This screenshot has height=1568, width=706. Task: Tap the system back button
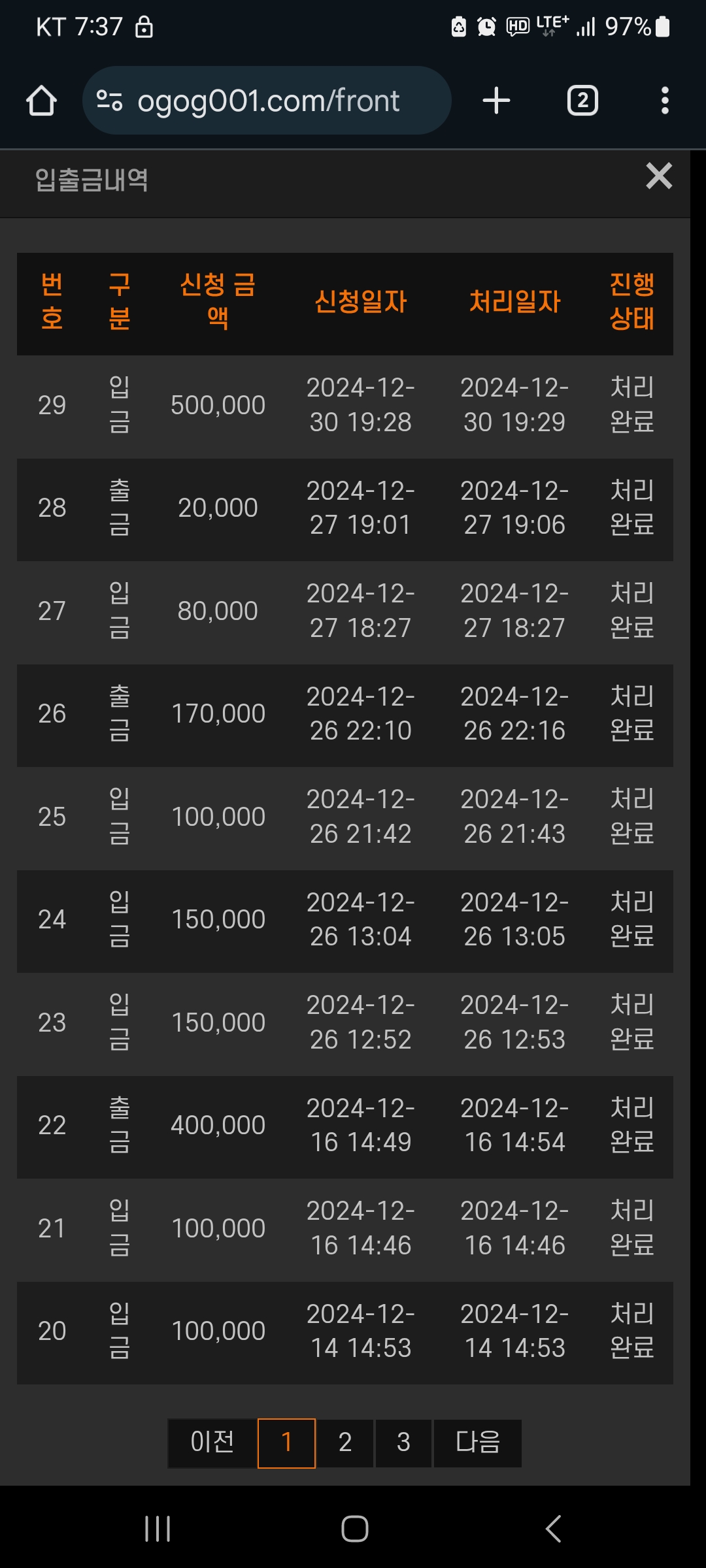[553, 1529]
